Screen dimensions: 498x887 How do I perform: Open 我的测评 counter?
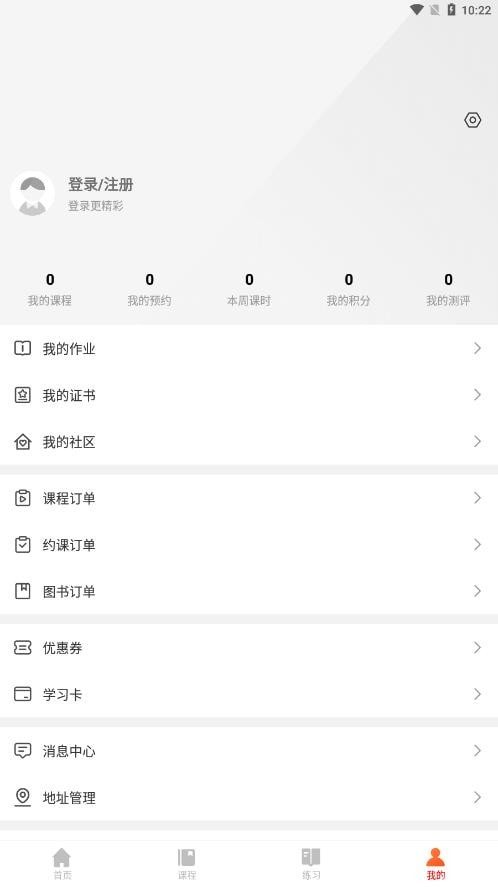(448, 290)
